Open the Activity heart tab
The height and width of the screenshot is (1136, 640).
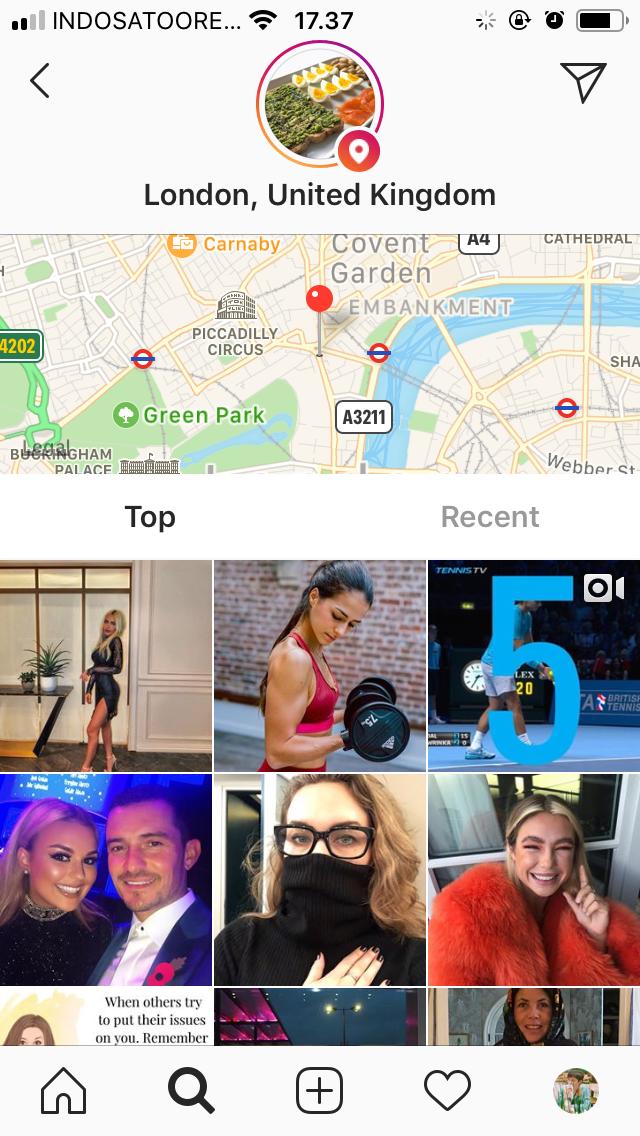coord(447,1090)
